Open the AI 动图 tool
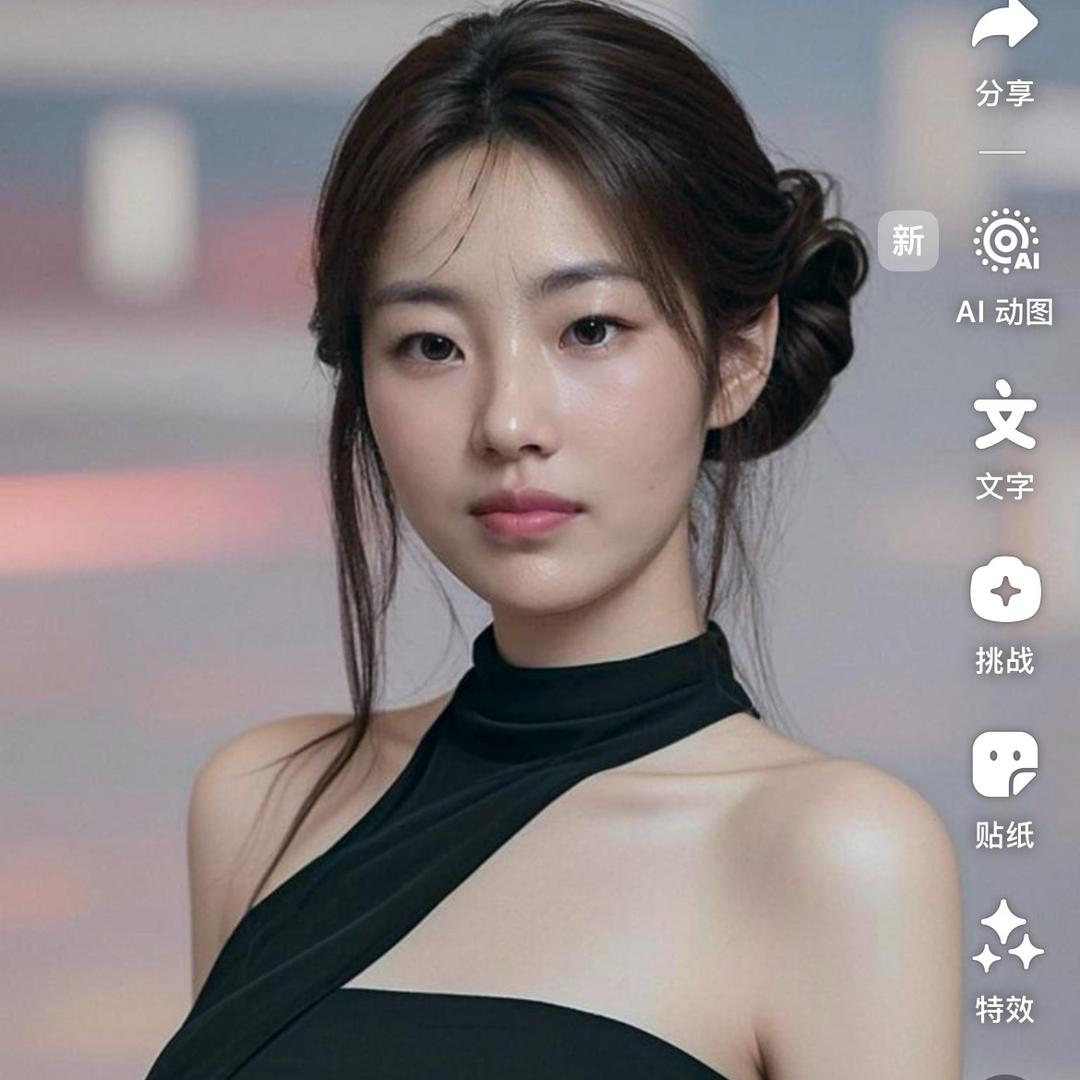 1006,241
